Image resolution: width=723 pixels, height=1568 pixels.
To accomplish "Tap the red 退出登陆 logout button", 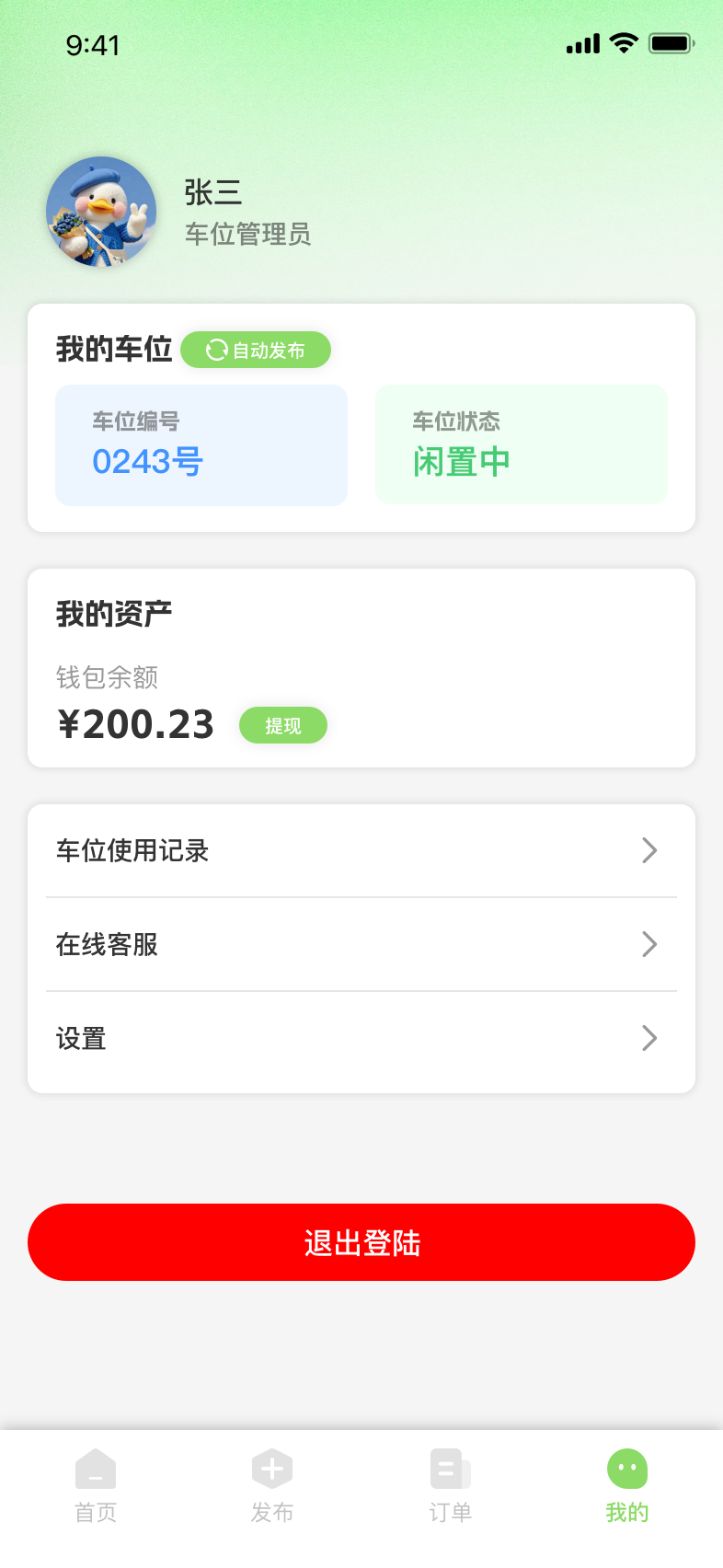I will (361, 1242).
